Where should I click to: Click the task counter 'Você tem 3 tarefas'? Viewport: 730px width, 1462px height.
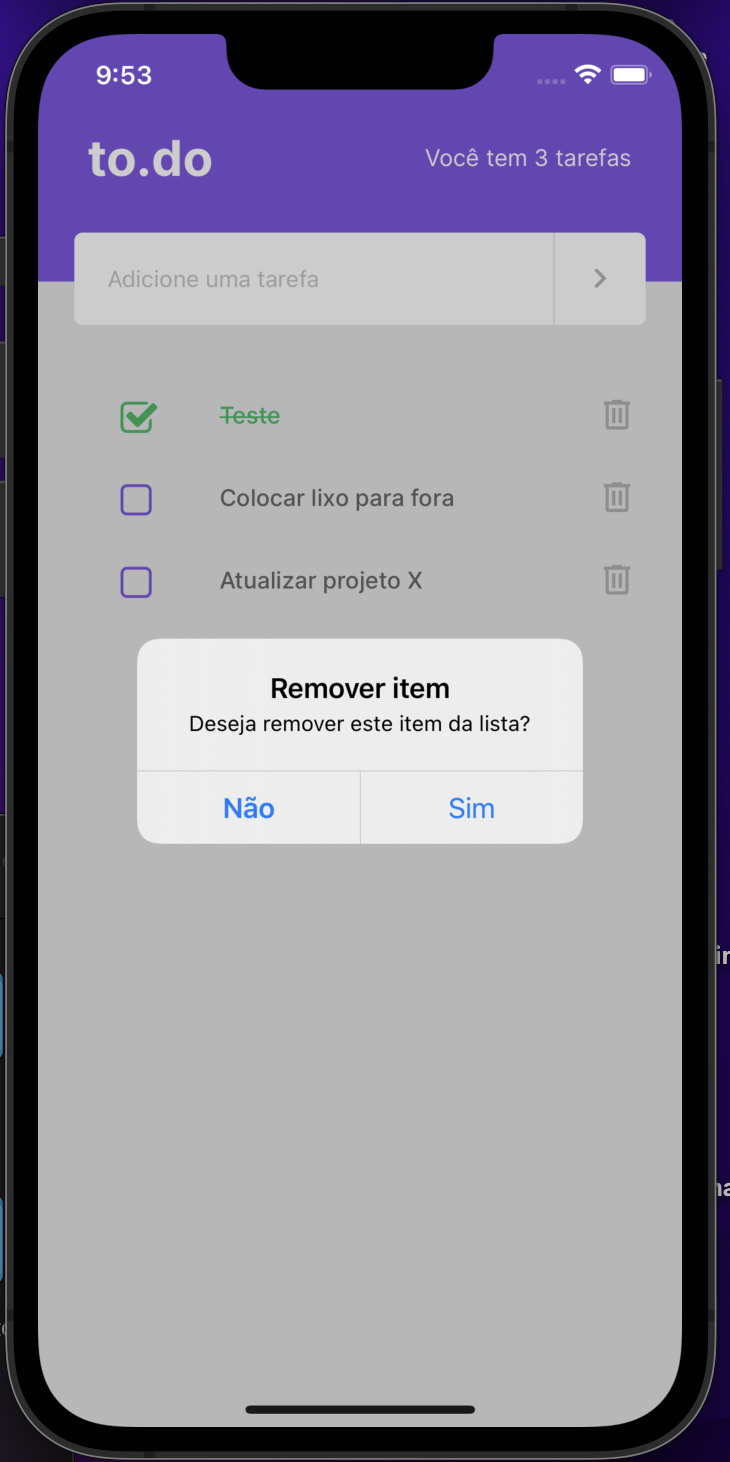(x=528, y=158)
